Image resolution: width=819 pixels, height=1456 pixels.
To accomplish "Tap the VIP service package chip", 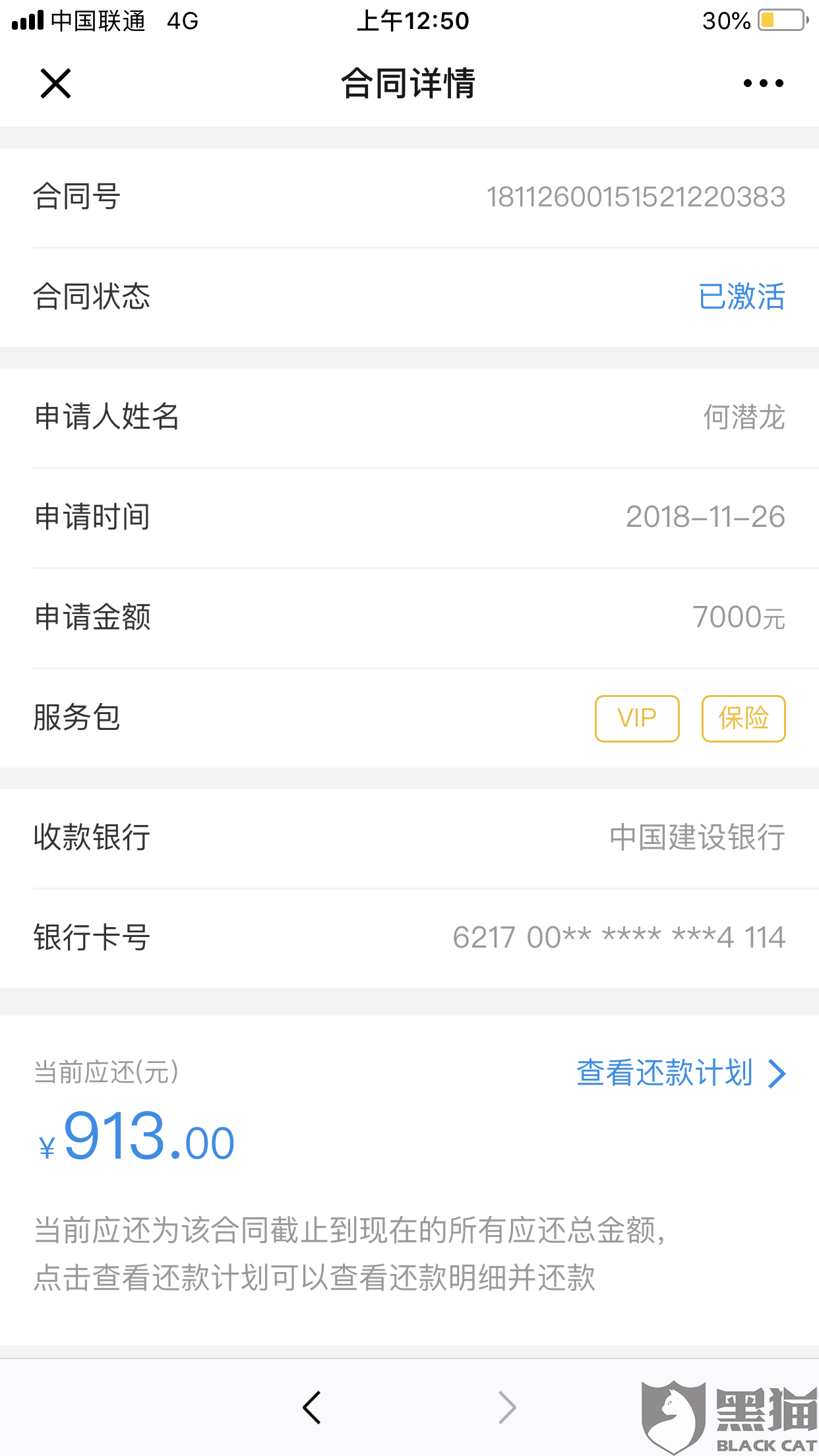I will point(637,718).
